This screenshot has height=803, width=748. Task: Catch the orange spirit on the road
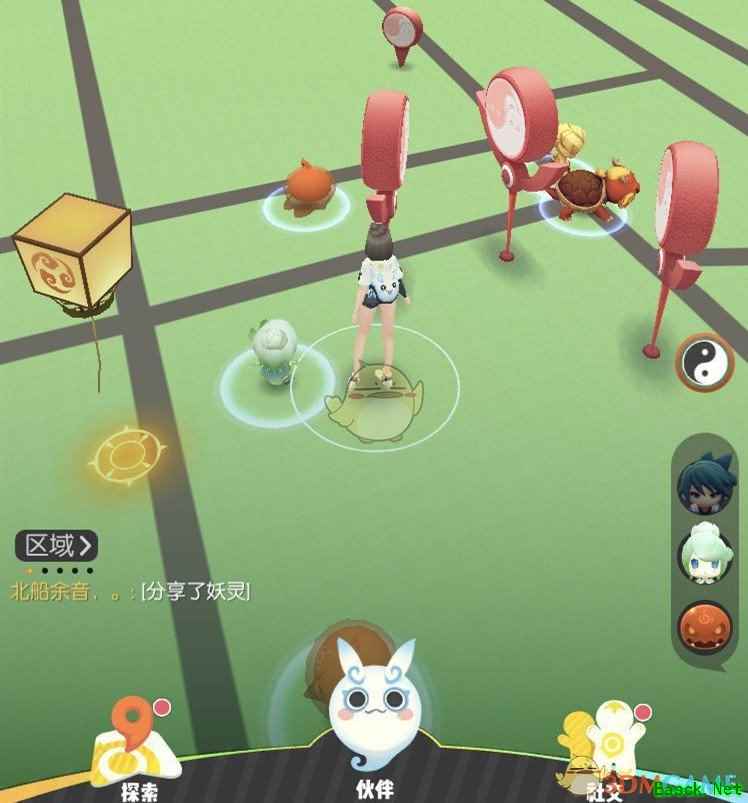point(306,187)
